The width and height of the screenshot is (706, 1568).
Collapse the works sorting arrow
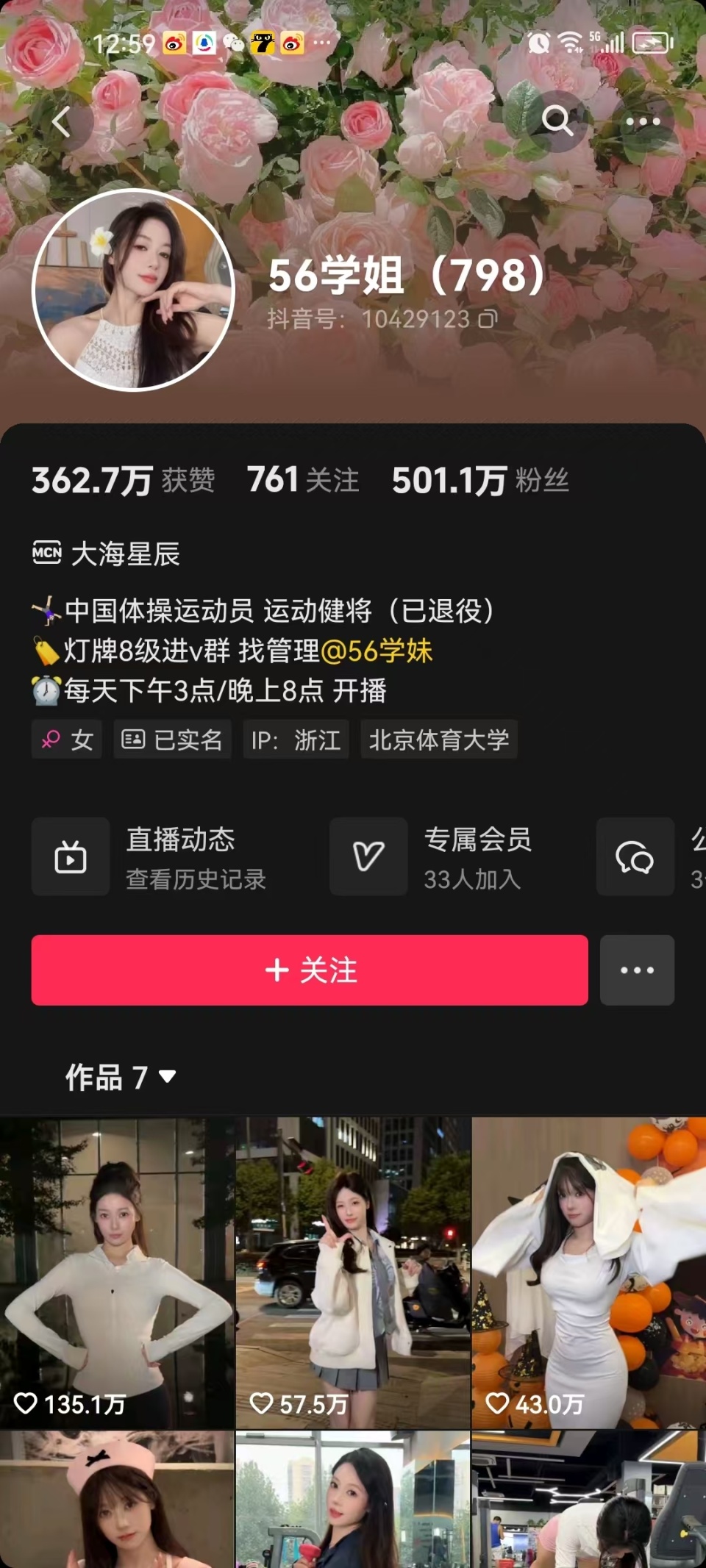click(x=166, y=1078)
